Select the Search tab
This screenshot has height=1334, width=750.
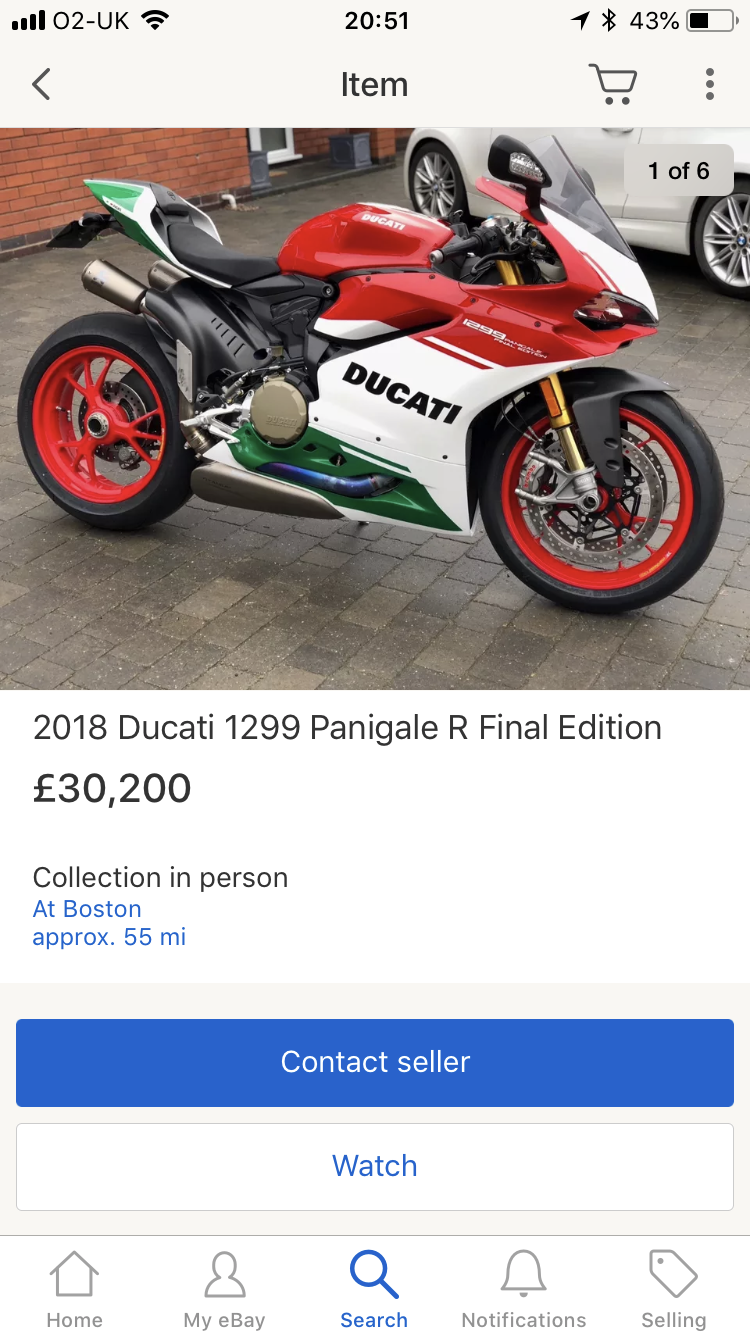click(x=374, y=1290)
